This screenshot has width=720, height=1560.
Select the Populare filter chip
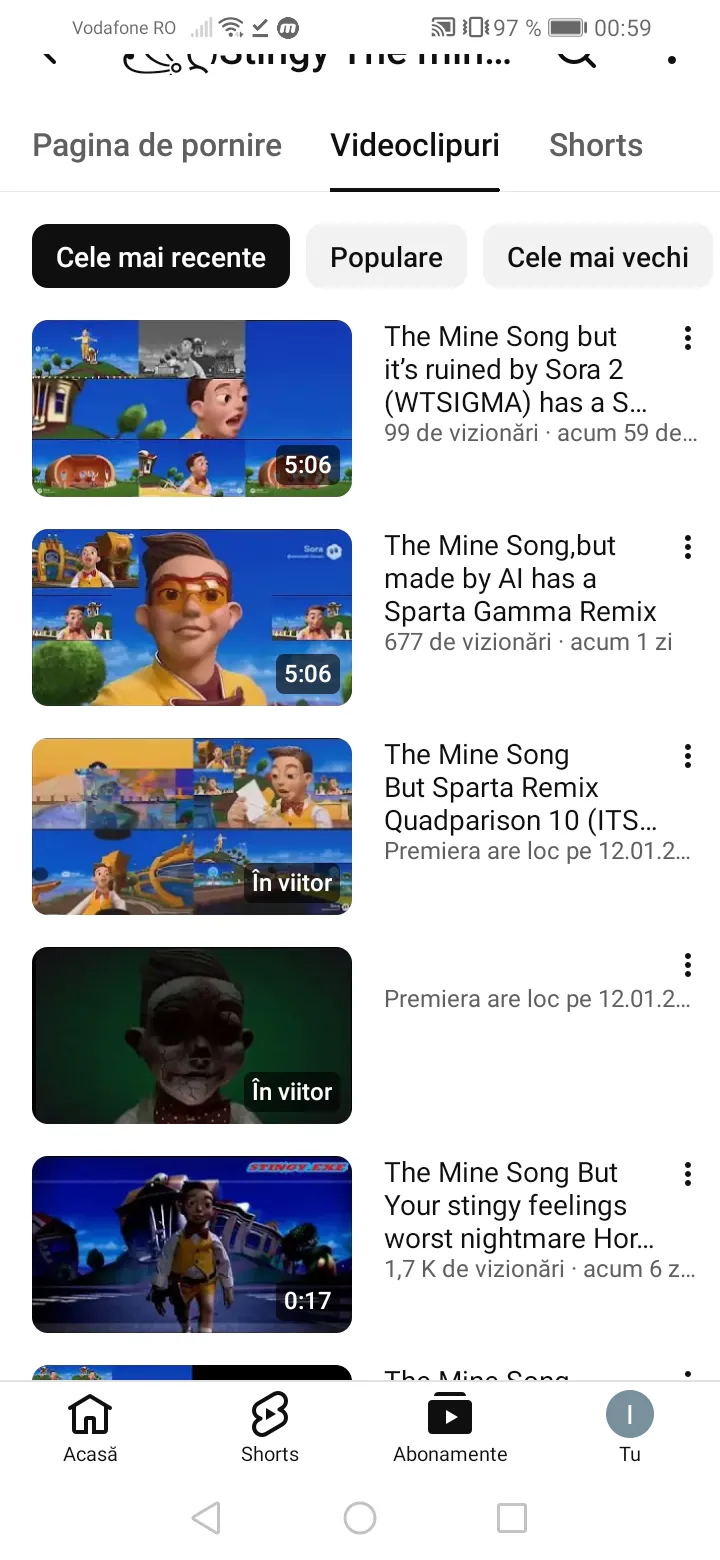(386, 257)
